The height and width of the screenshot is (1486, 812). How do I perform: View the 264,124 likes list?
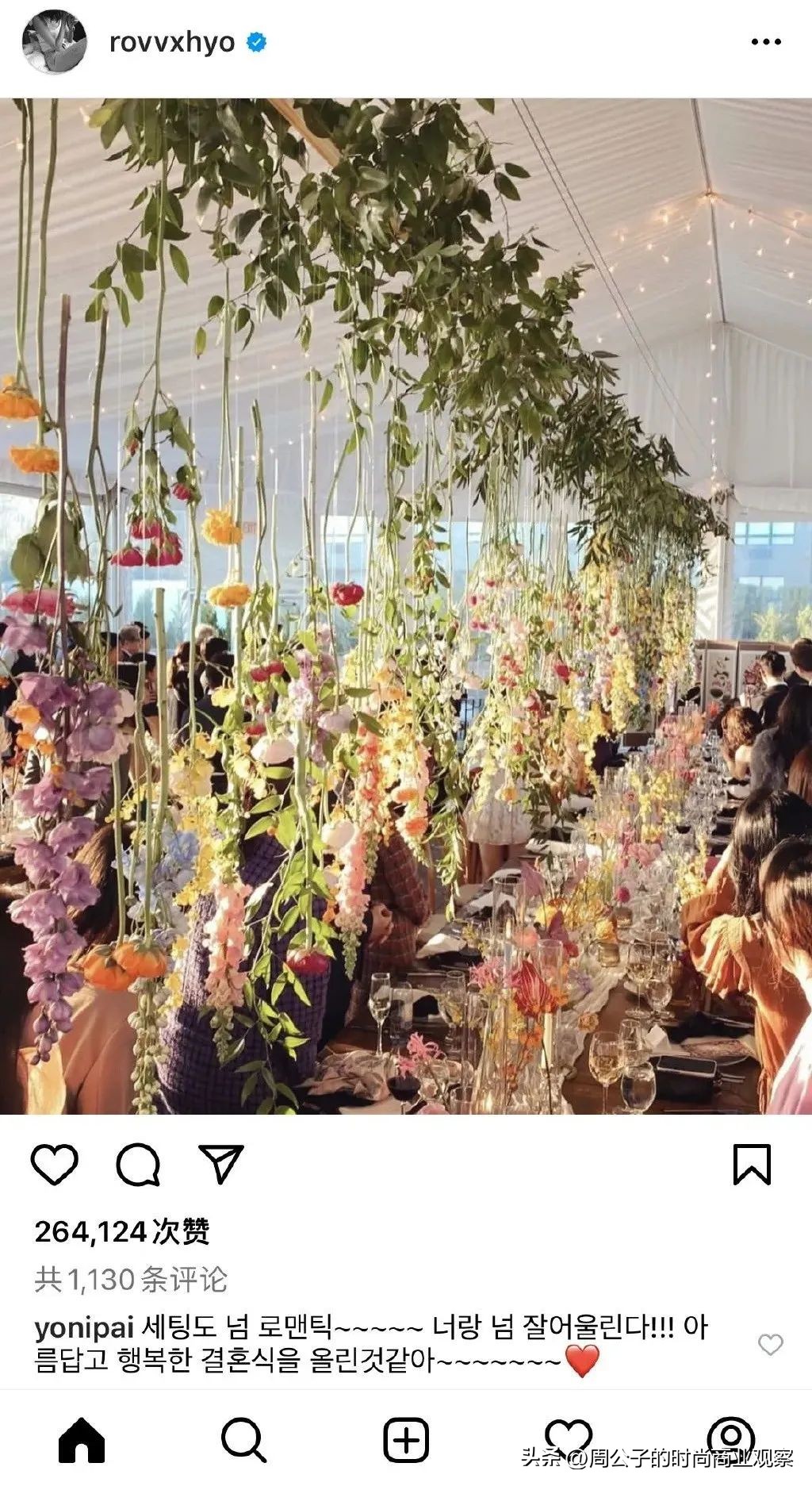pyautogui.click(x=122, y=1231)
